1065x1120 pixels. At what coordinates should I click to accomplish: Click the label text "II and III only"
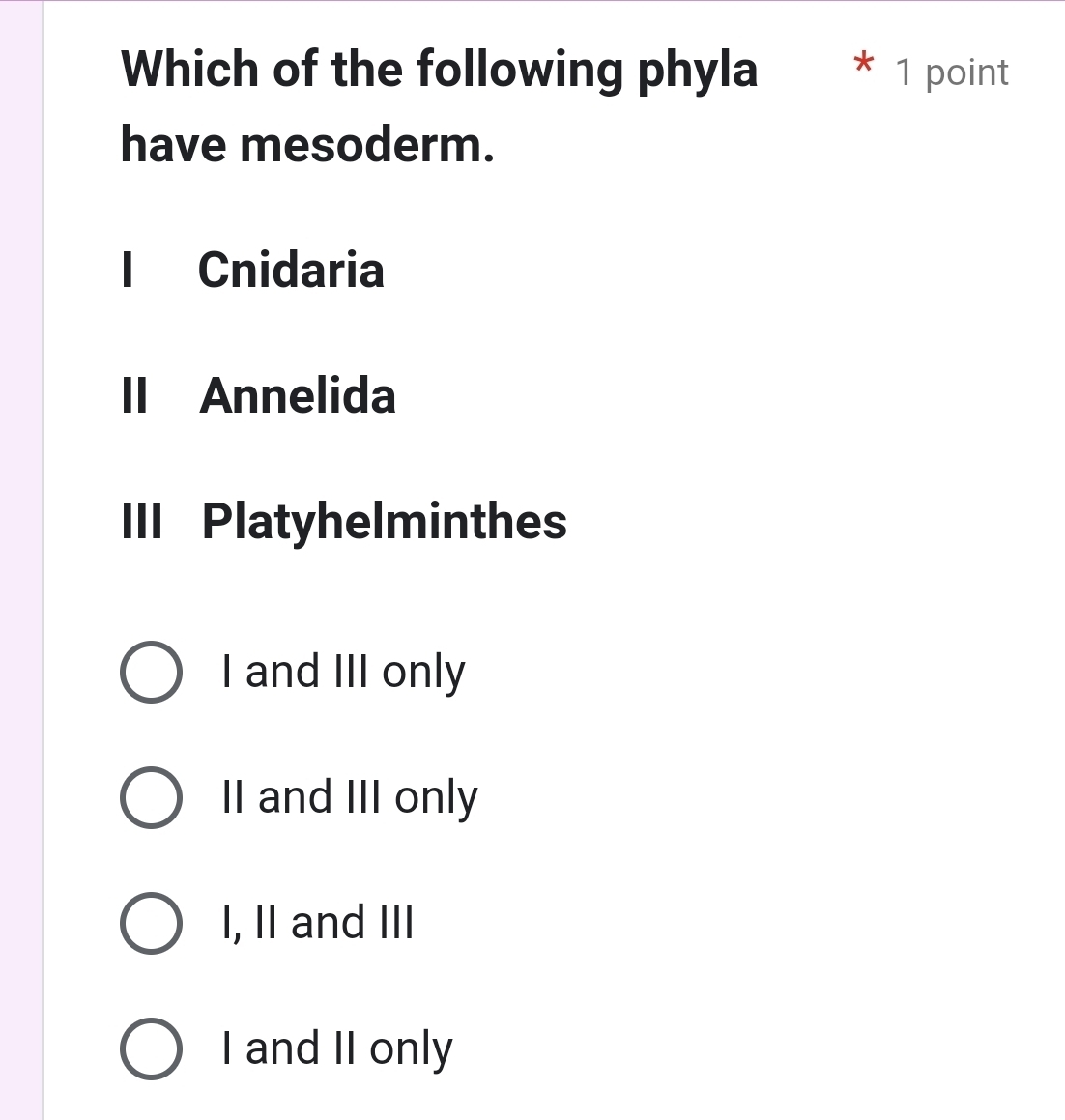pyautogui.click(x=349, y=798)
